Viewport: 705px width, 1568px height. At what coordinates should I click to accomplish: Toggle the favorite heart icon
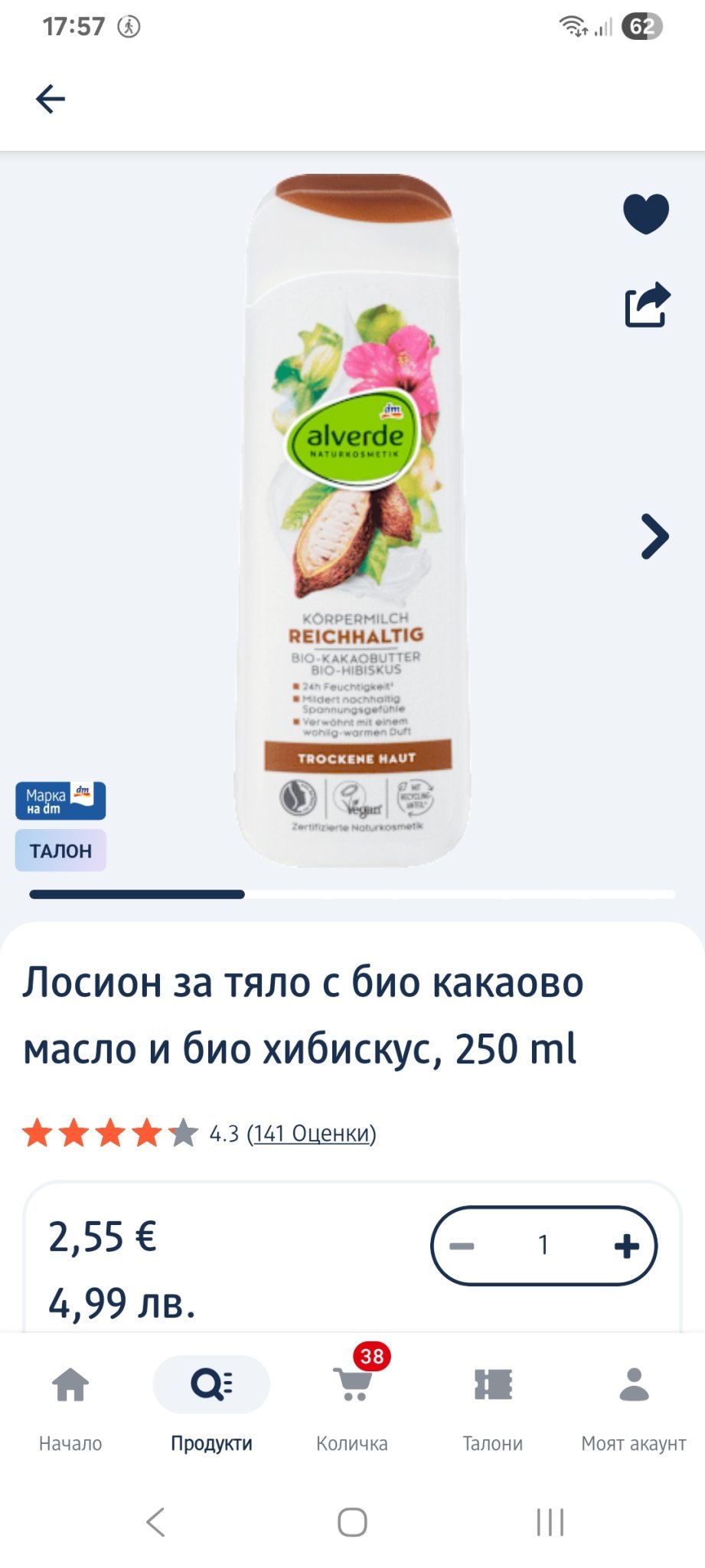[x=646, y=214]
